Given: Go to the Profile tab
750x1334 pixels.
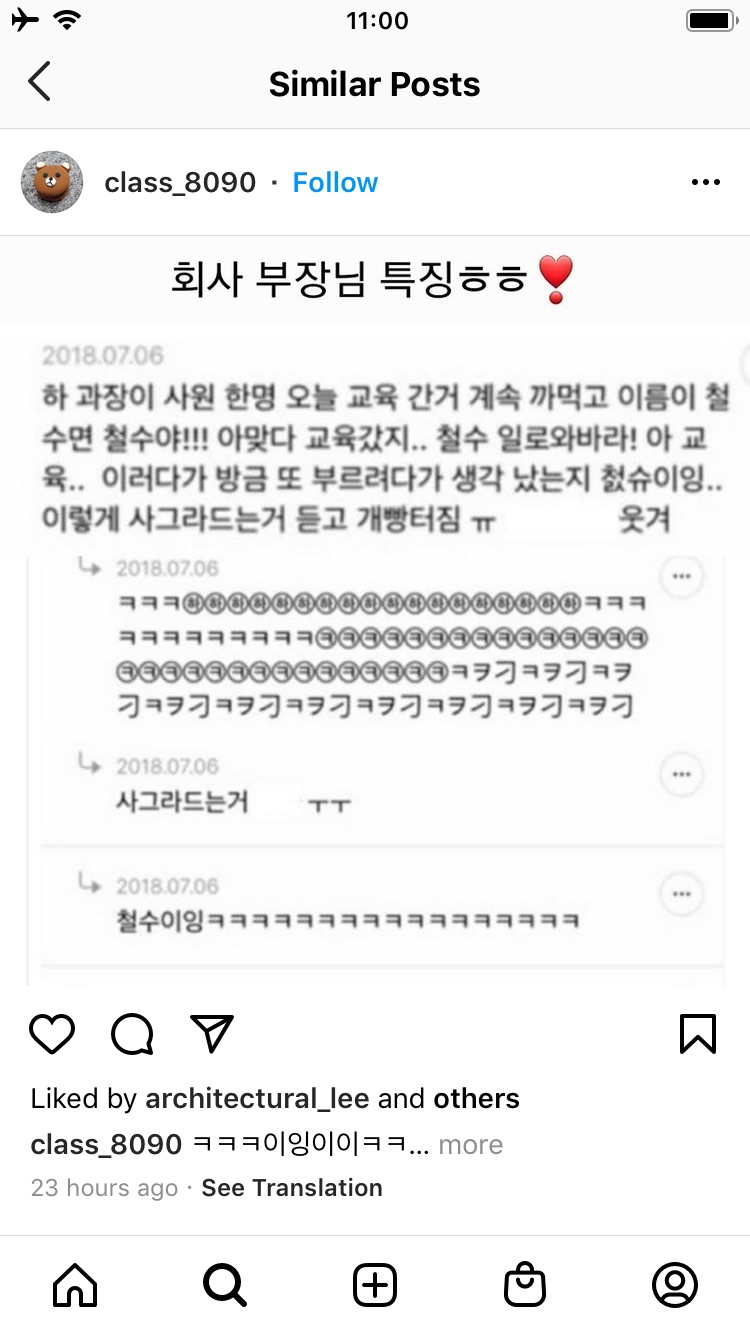Looking at the screenshot, I should 675,1285.
